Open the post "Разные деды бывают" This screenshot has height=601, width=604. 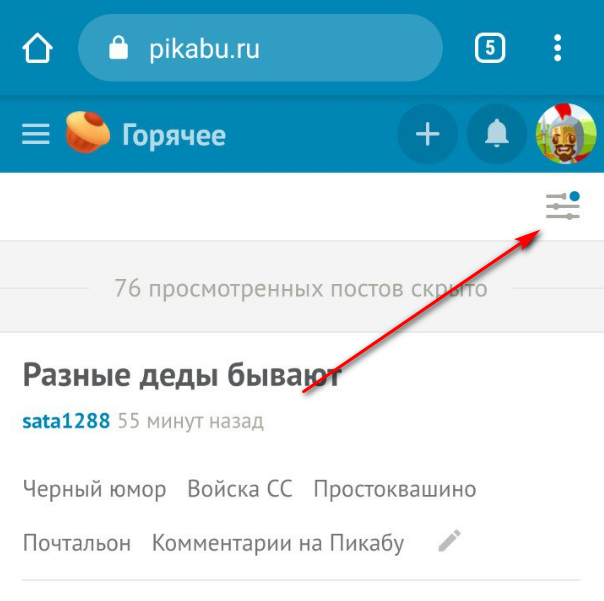[x=182, y=376]
